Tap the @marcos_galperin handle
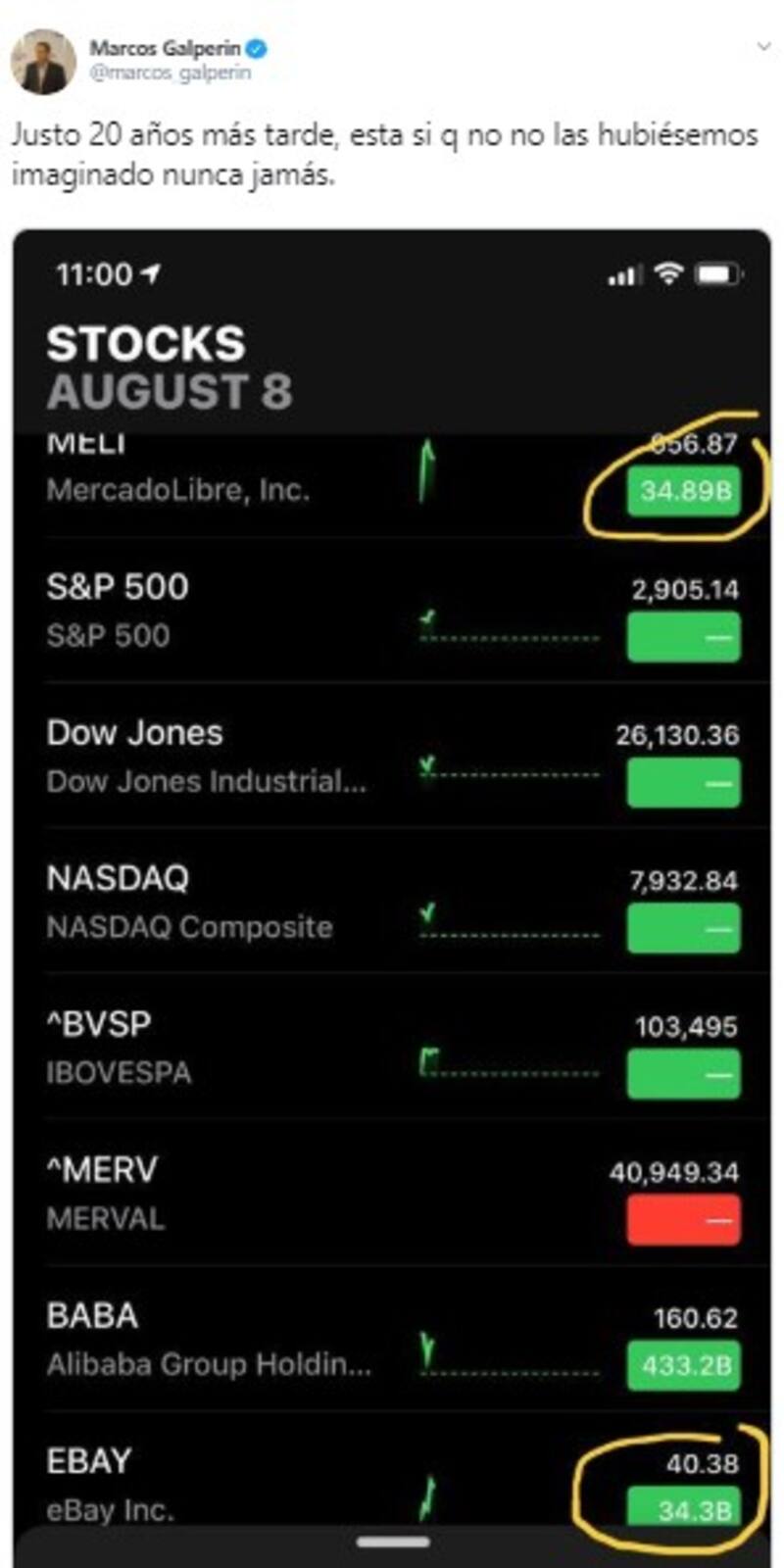Viewport: 784px width, 1568px height. pos(171,73)
